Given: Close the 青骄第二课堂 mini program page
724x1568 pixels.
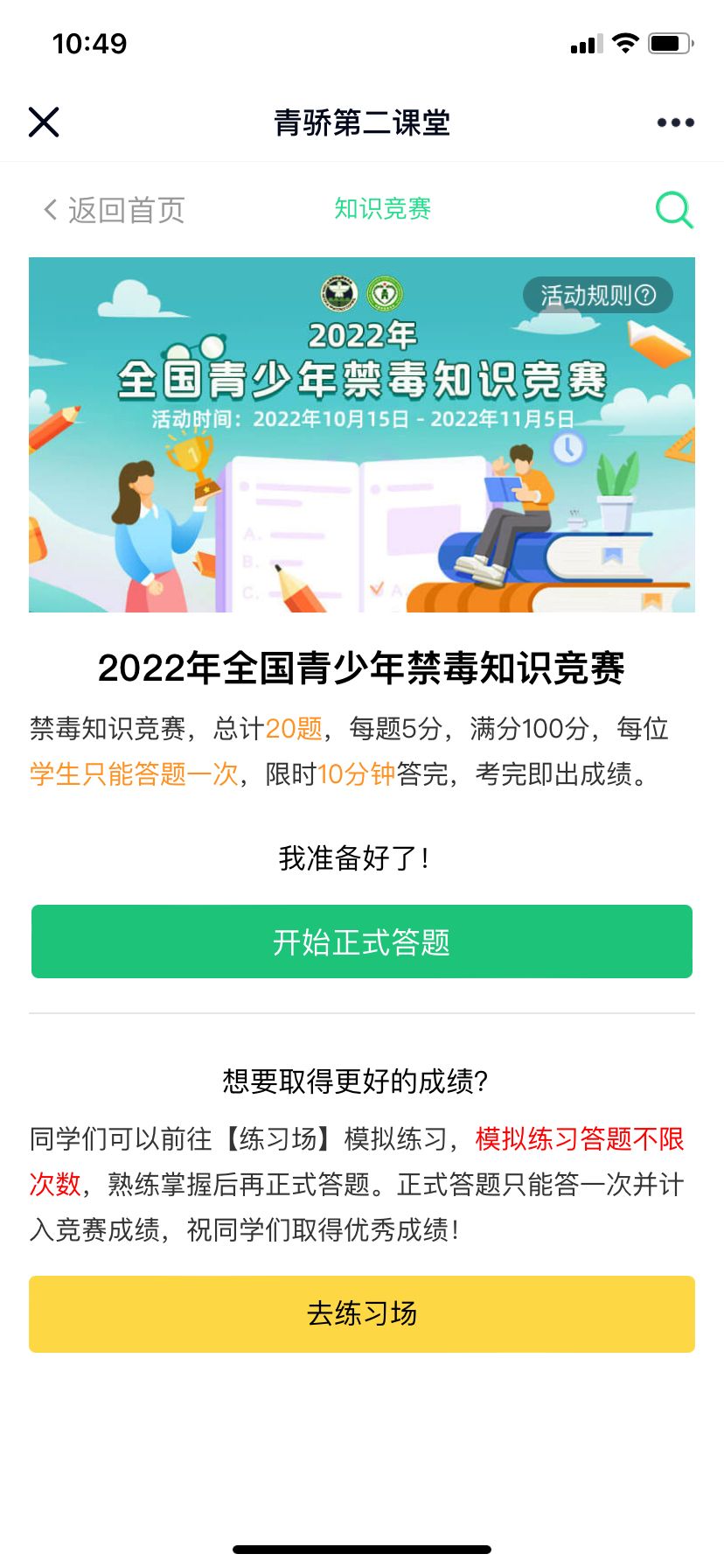Looking at the screenshot, I should click(x=44, y=122).
